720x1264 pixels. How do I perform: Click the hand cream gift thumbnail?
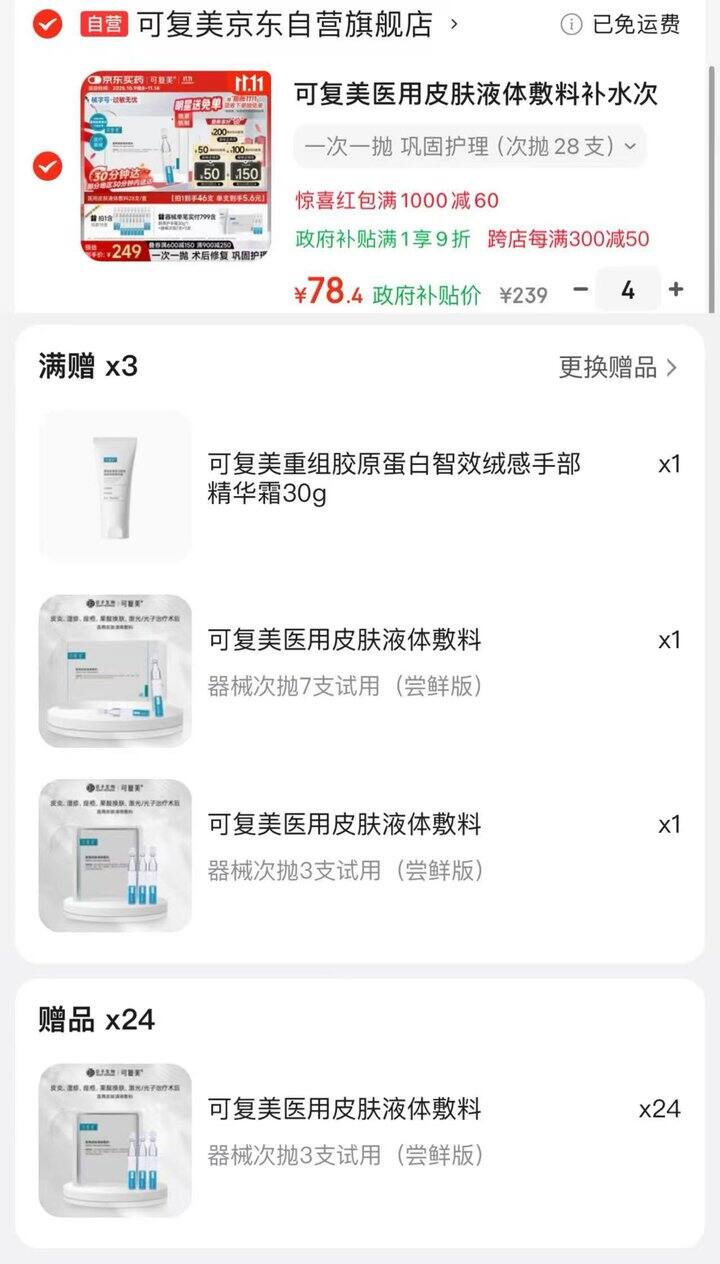[x=115, y=484]
